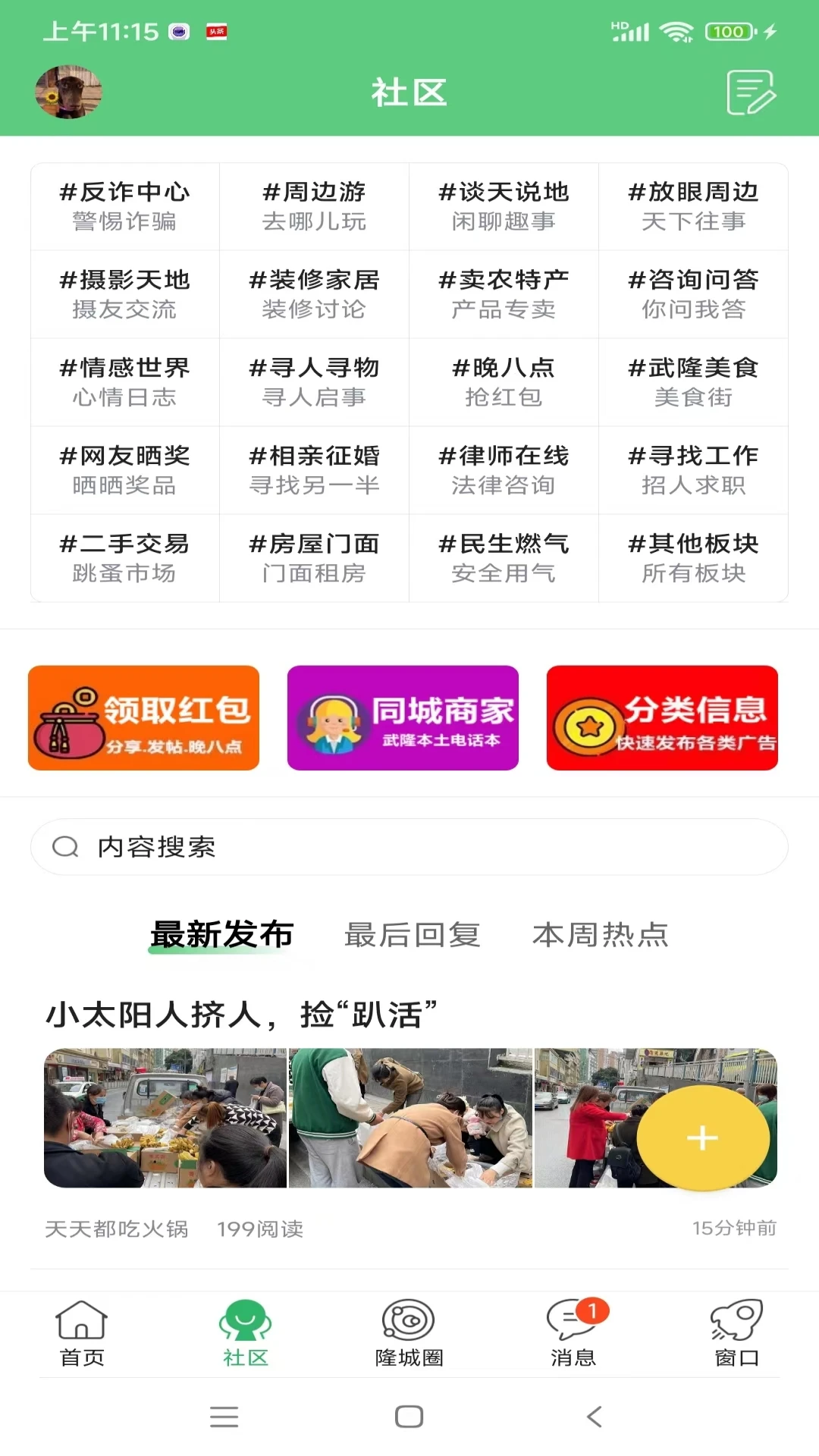Screen dimensions: 819x1456
Task: Open the #晚八点 red packet board
Action: (504, 381)
